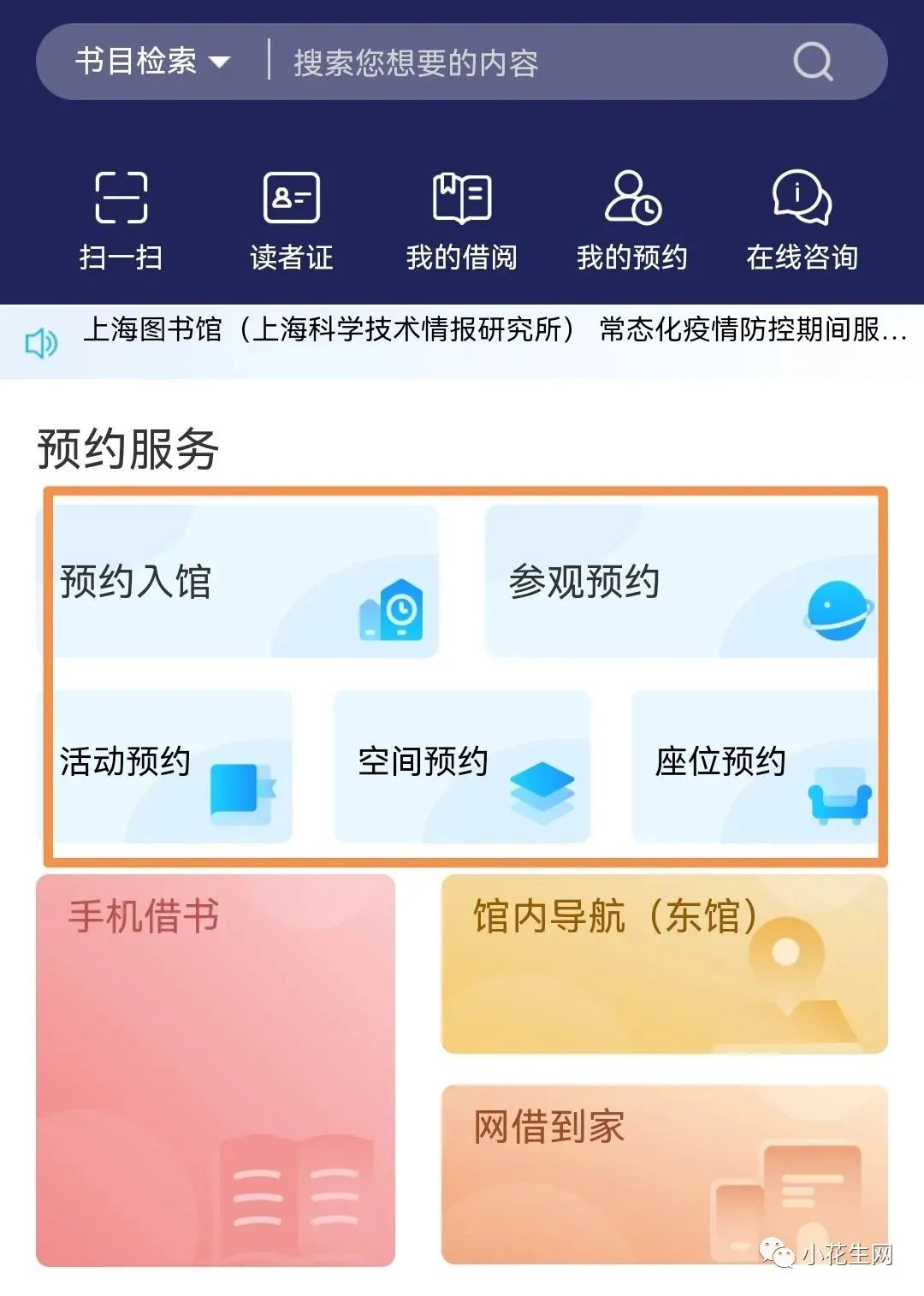Open 网借到家 home delivery card
This screenshot has height=1296, width=924.
664,1174
